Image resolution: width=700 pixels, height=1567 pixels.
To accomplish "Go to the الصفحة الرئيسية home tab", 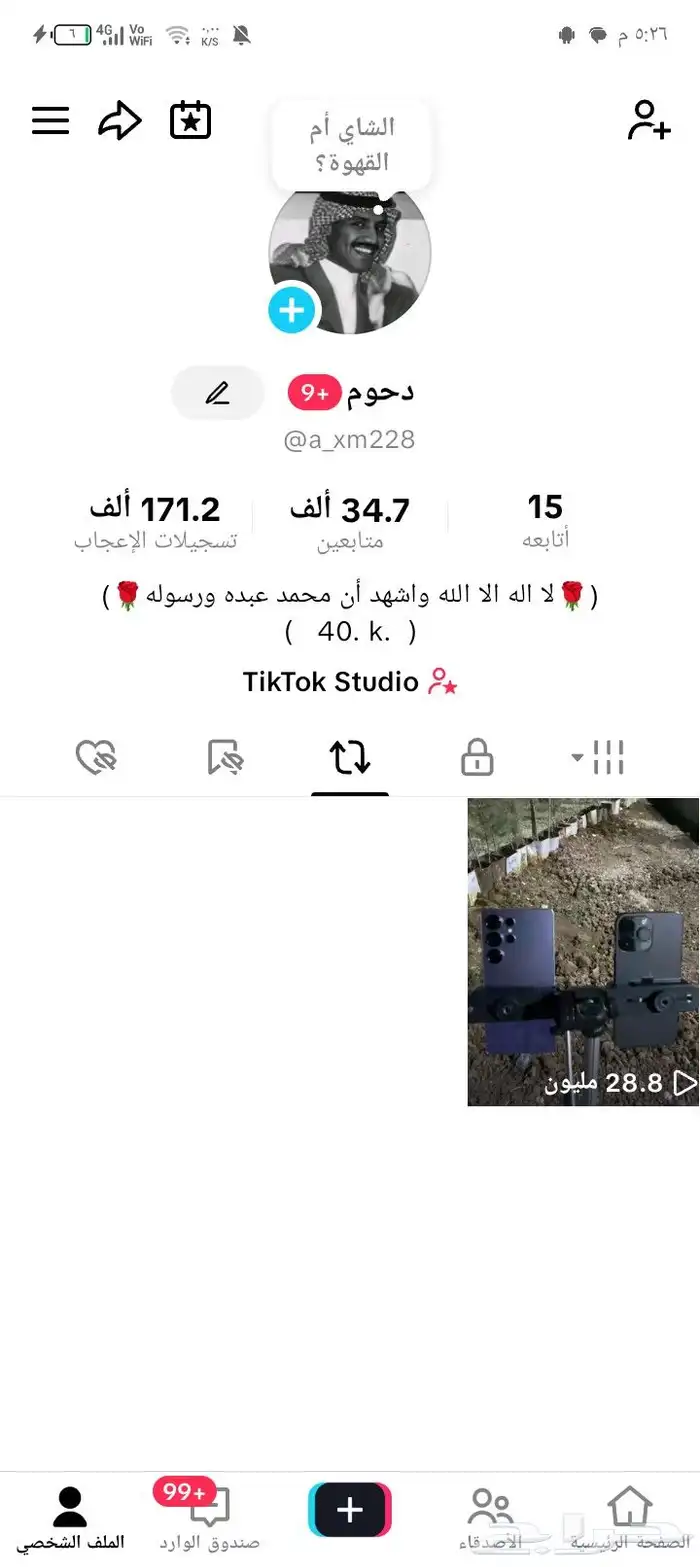I will pyautogui.click(x=629, y=1517).
